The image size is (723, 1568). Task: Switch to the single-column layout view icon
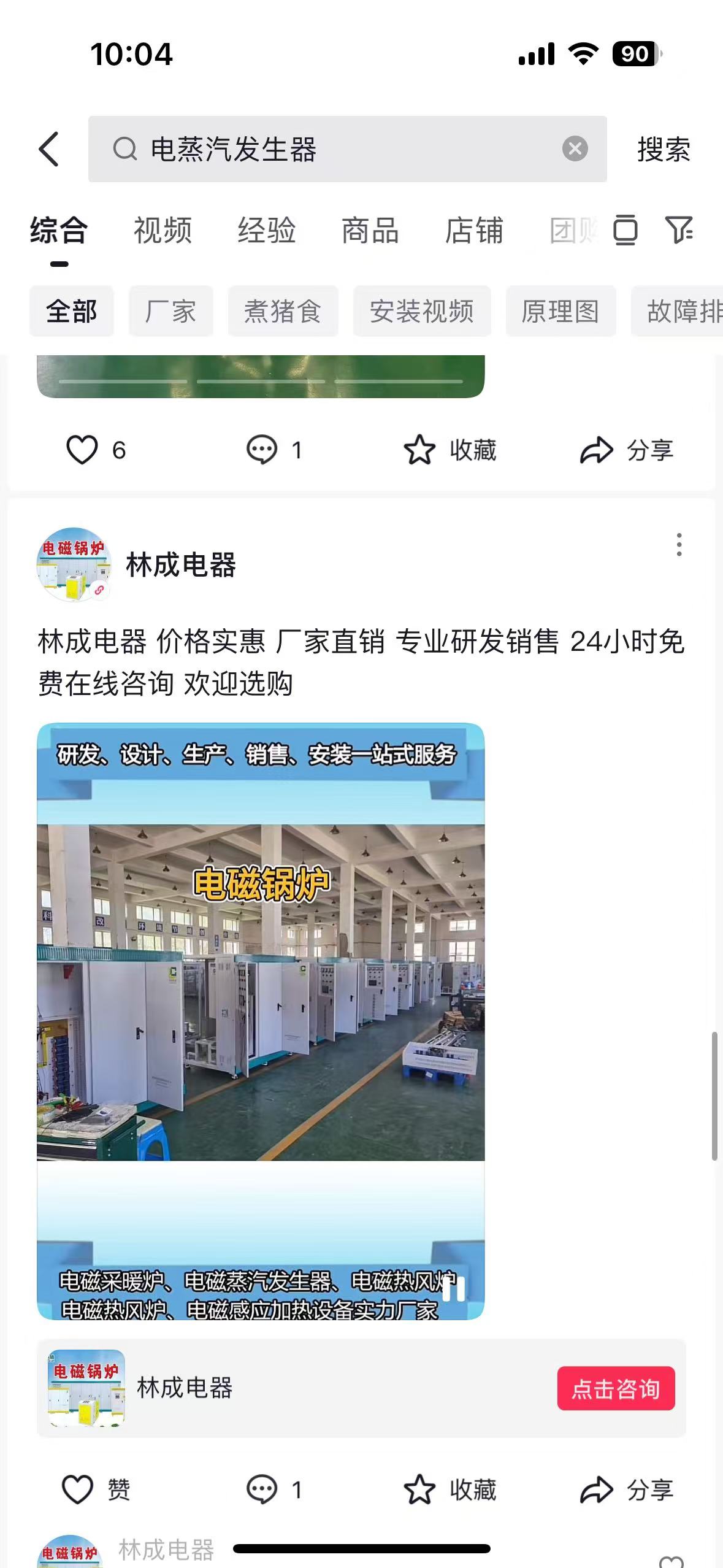point(625,230)
